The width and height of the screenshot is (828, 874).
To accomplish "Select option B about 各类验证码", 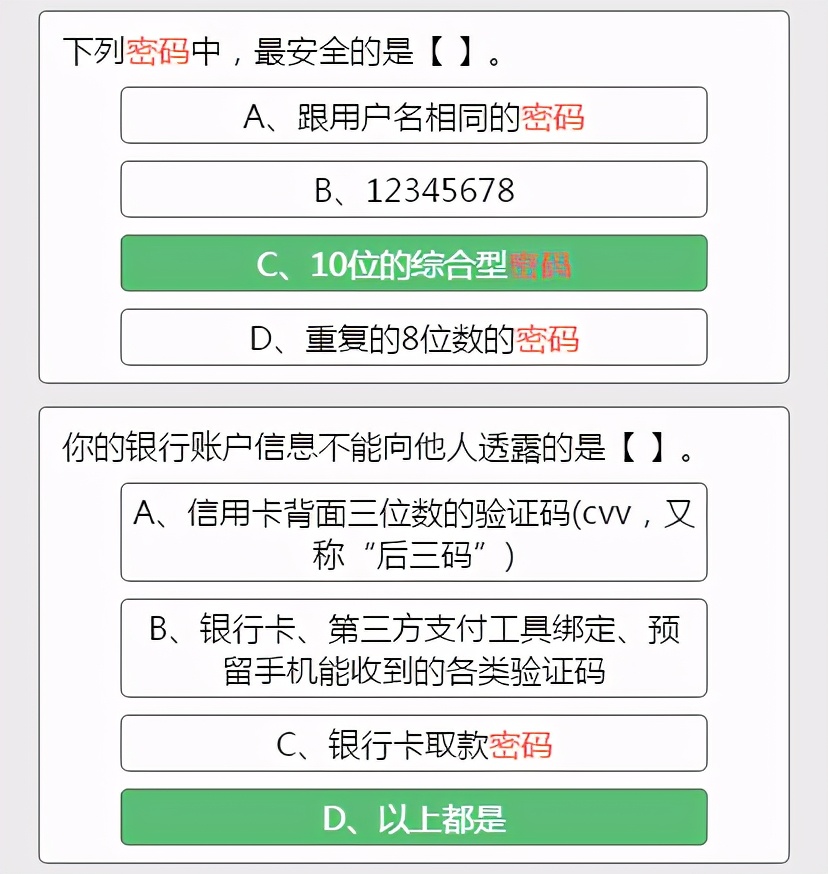I will pos(413,649).
